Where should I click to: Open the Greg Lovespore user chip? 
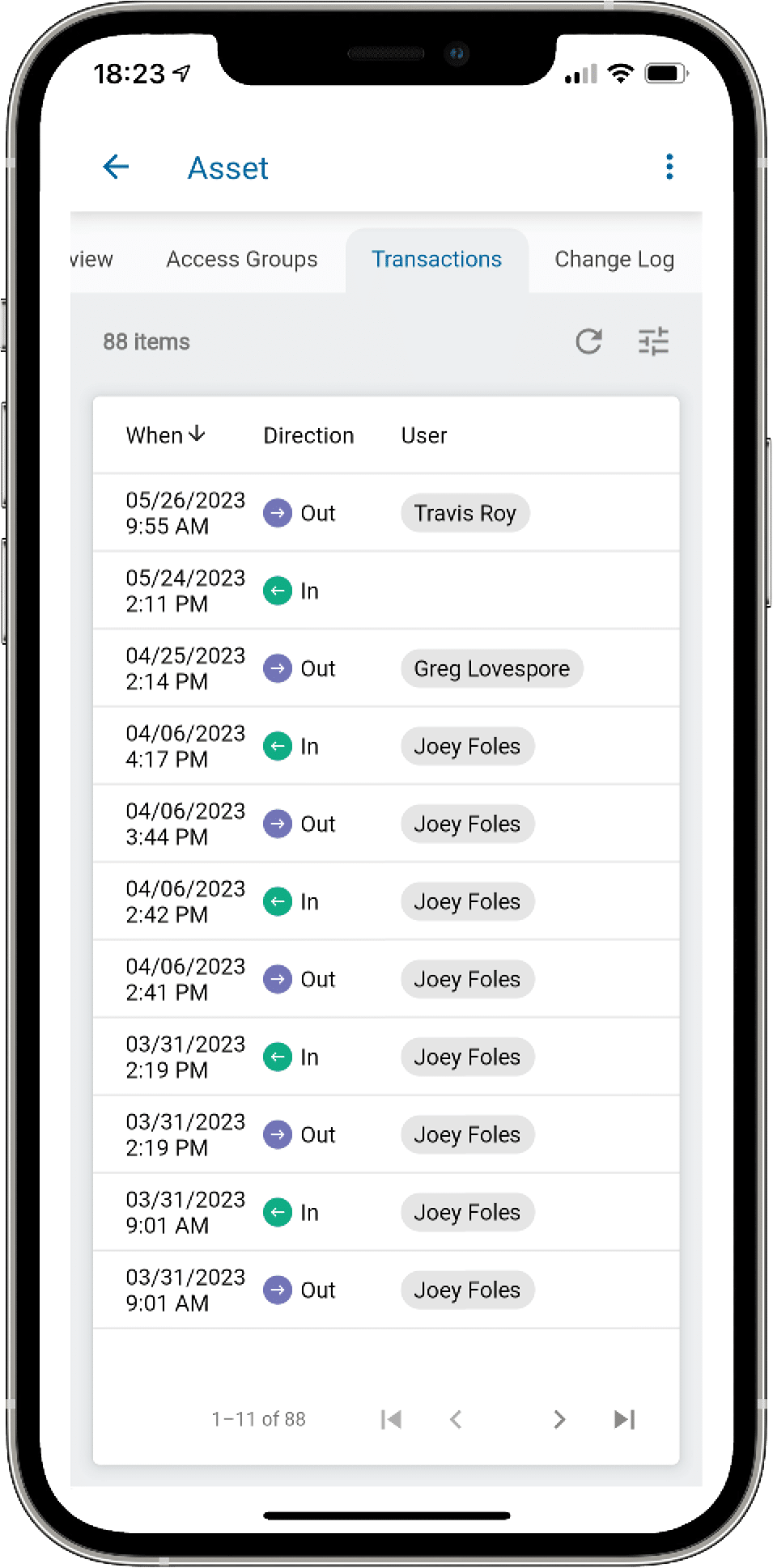491,669
